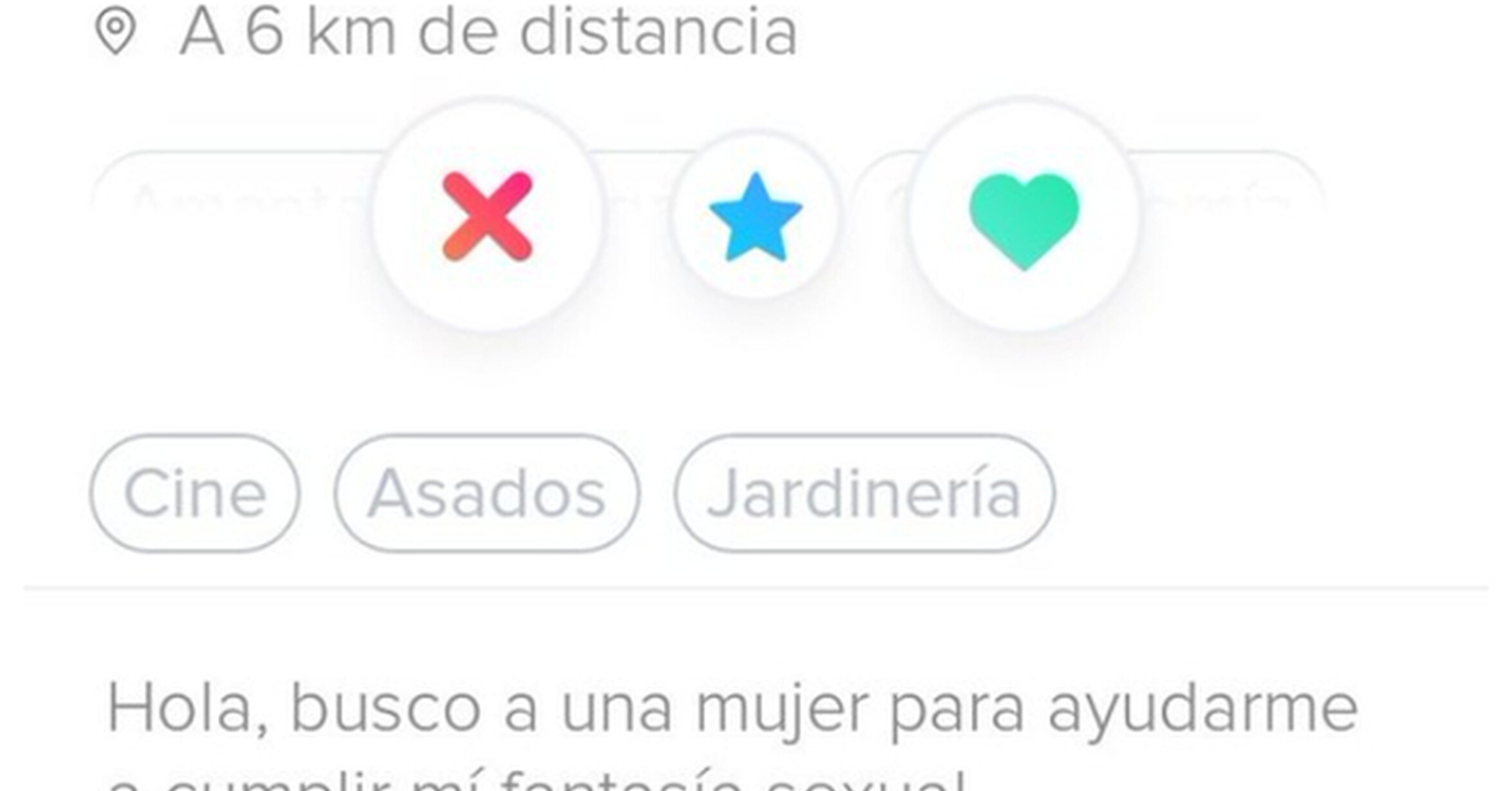Send a Super Like with the blue star
Image resolution: width=1512 pixels, height=791 pixels.
pyautogui.click(x=755, y=216)
